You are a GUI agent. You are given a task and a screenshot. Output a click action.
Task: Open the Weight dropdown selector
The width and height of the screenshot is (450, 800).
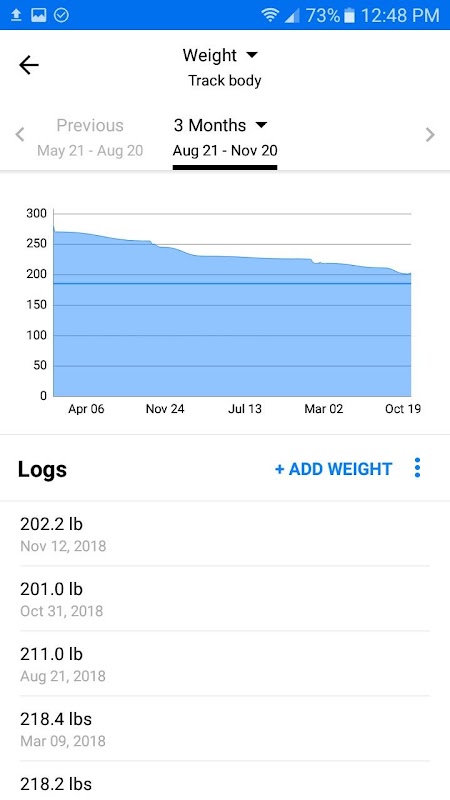click(220, 55)
